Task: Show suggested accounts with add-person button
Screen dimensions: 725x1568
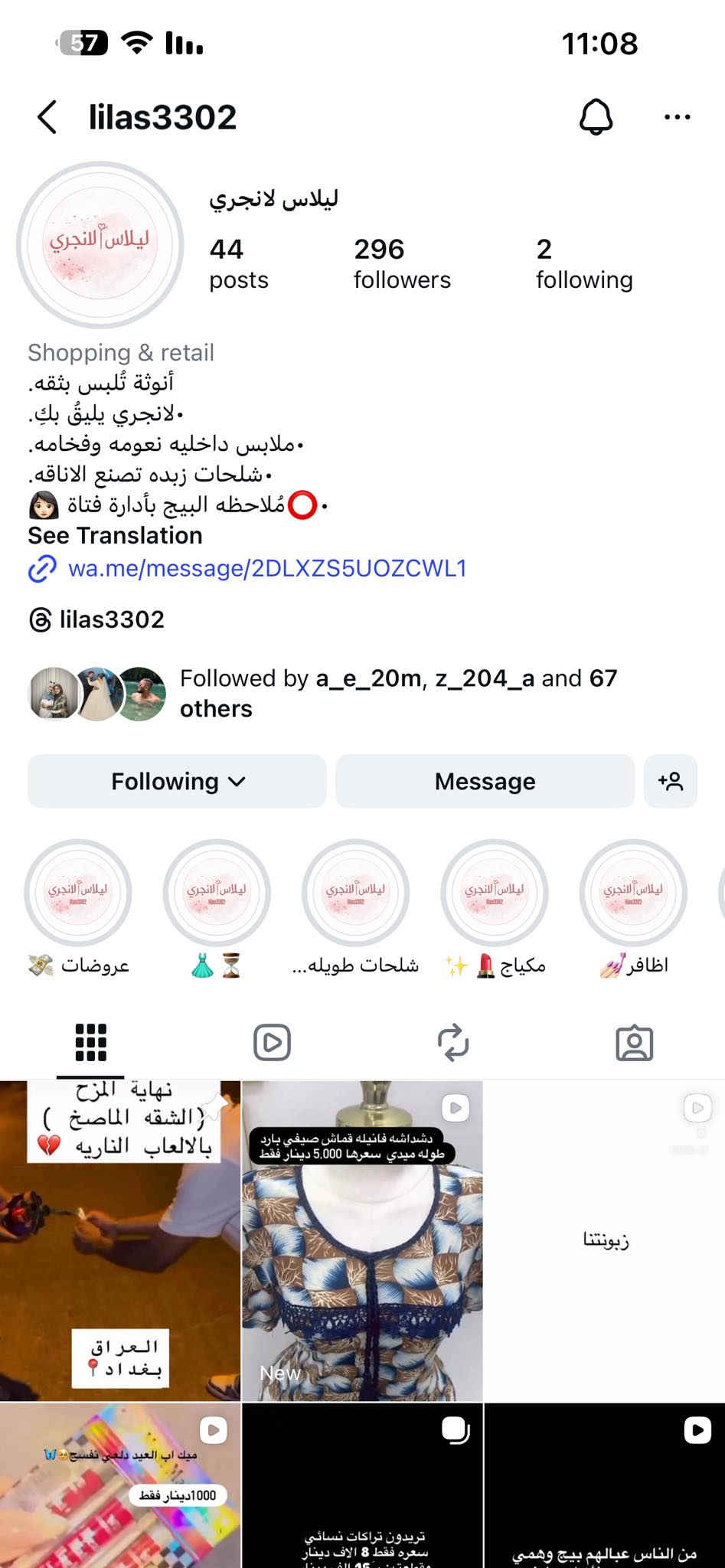Action: click(x=670, y=782)
